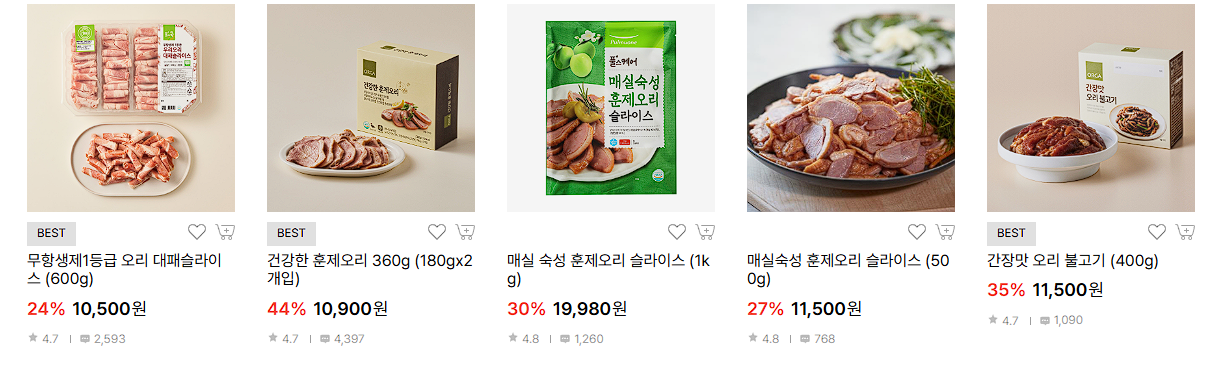The height and width of the screenshot is (368, 1210).
Task: Tap heart icon for 건강한 훈제오리 360g
Action: pos(437,232)
